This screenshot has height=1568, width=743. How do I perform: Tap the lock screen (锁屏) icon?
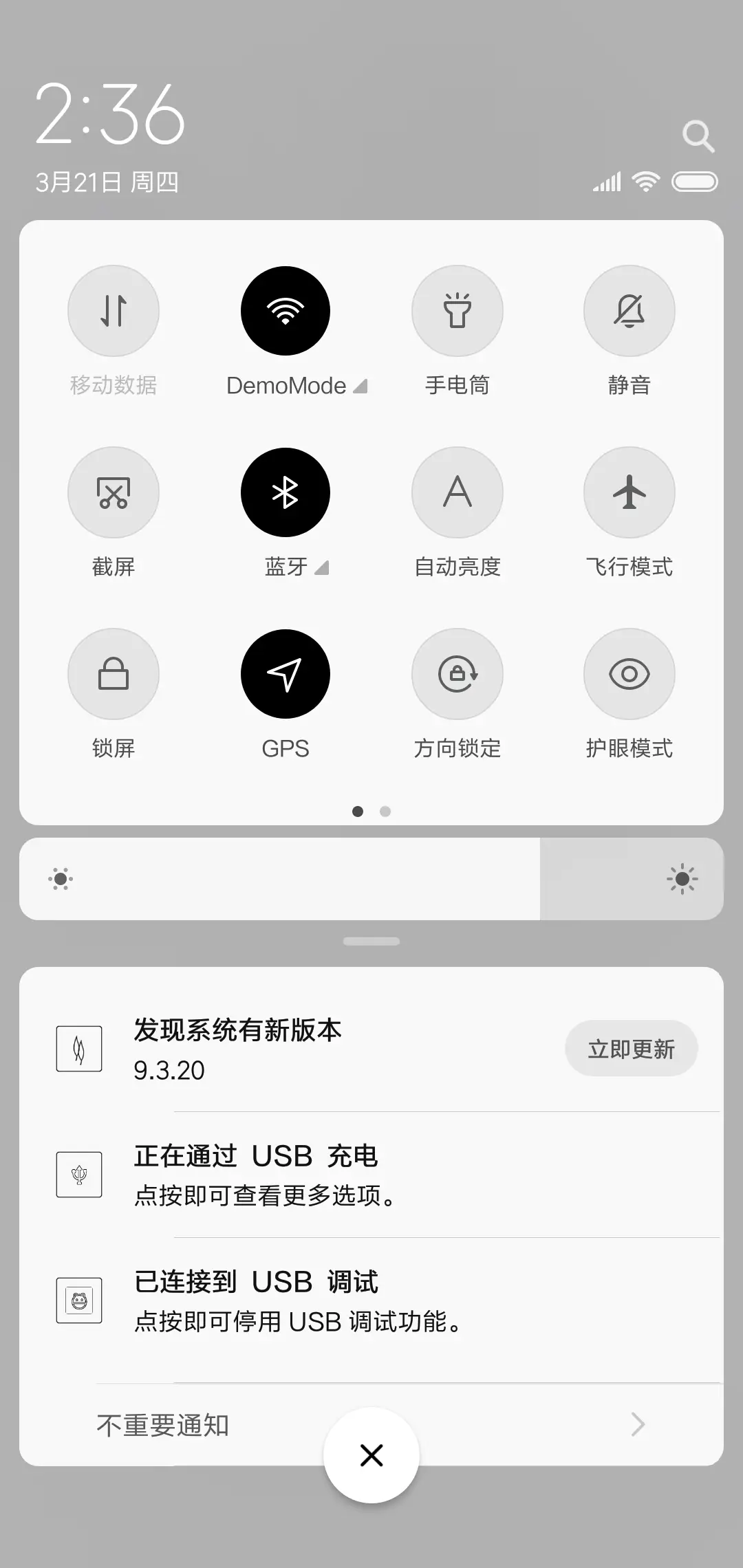click(114, 674)
